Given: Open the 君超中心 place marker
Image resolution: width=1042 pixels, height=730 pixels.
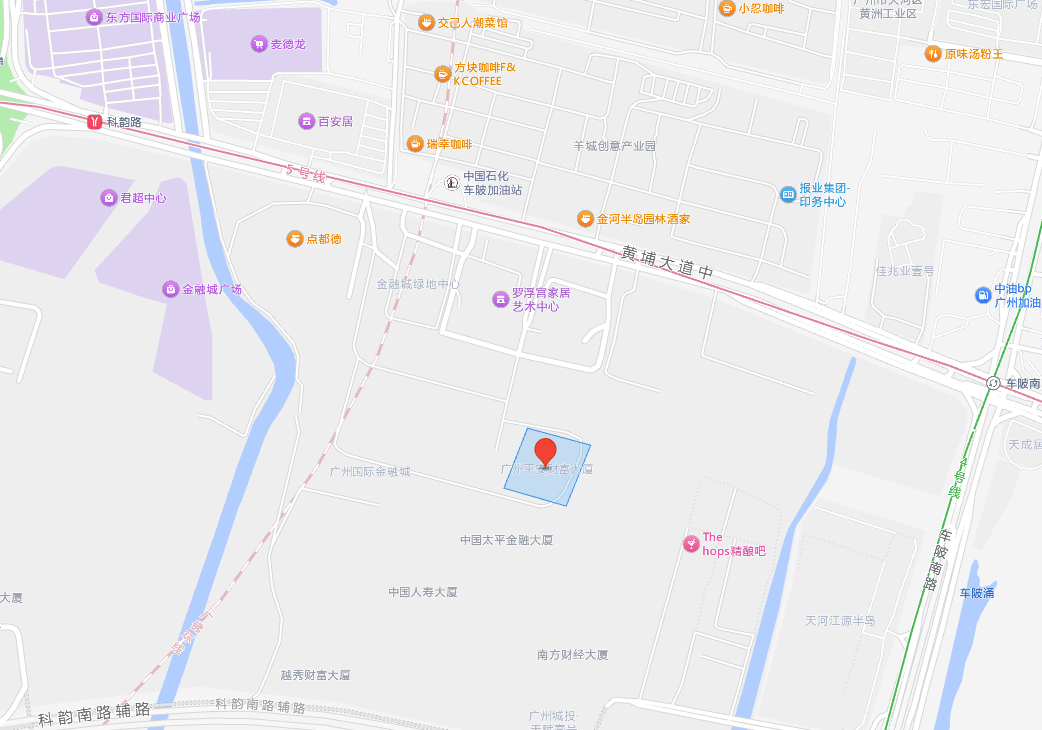Looking at the screenshot, I should 108,198.
